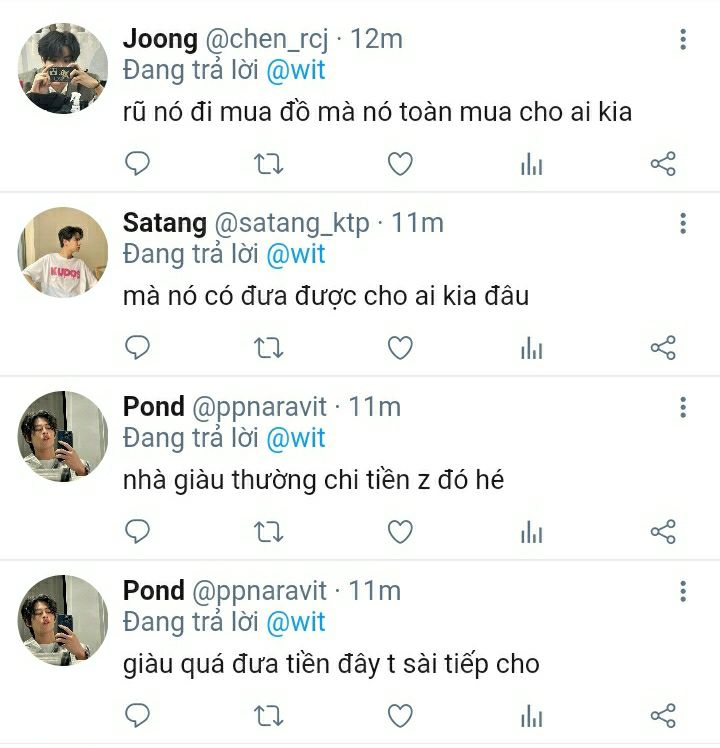Open Satang's profile picture
The width and height of the screenshot is (720, 748).
pyautogui.click(x=63, y=252)
